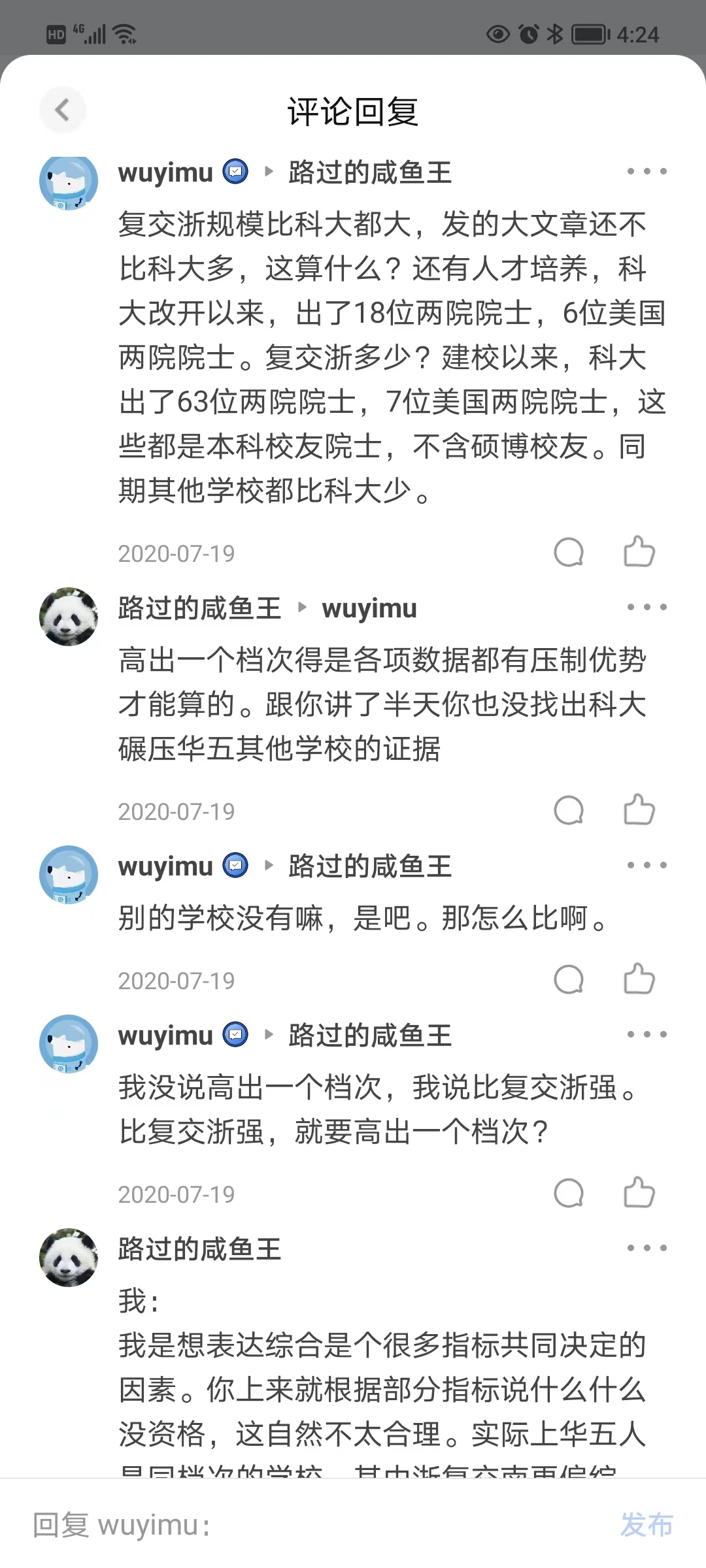This screenshot has height=1568, width=706.
Task: Open the overflow menu on wuyimu's 复交浙规模 comment
Action: (x=647, y=172)
